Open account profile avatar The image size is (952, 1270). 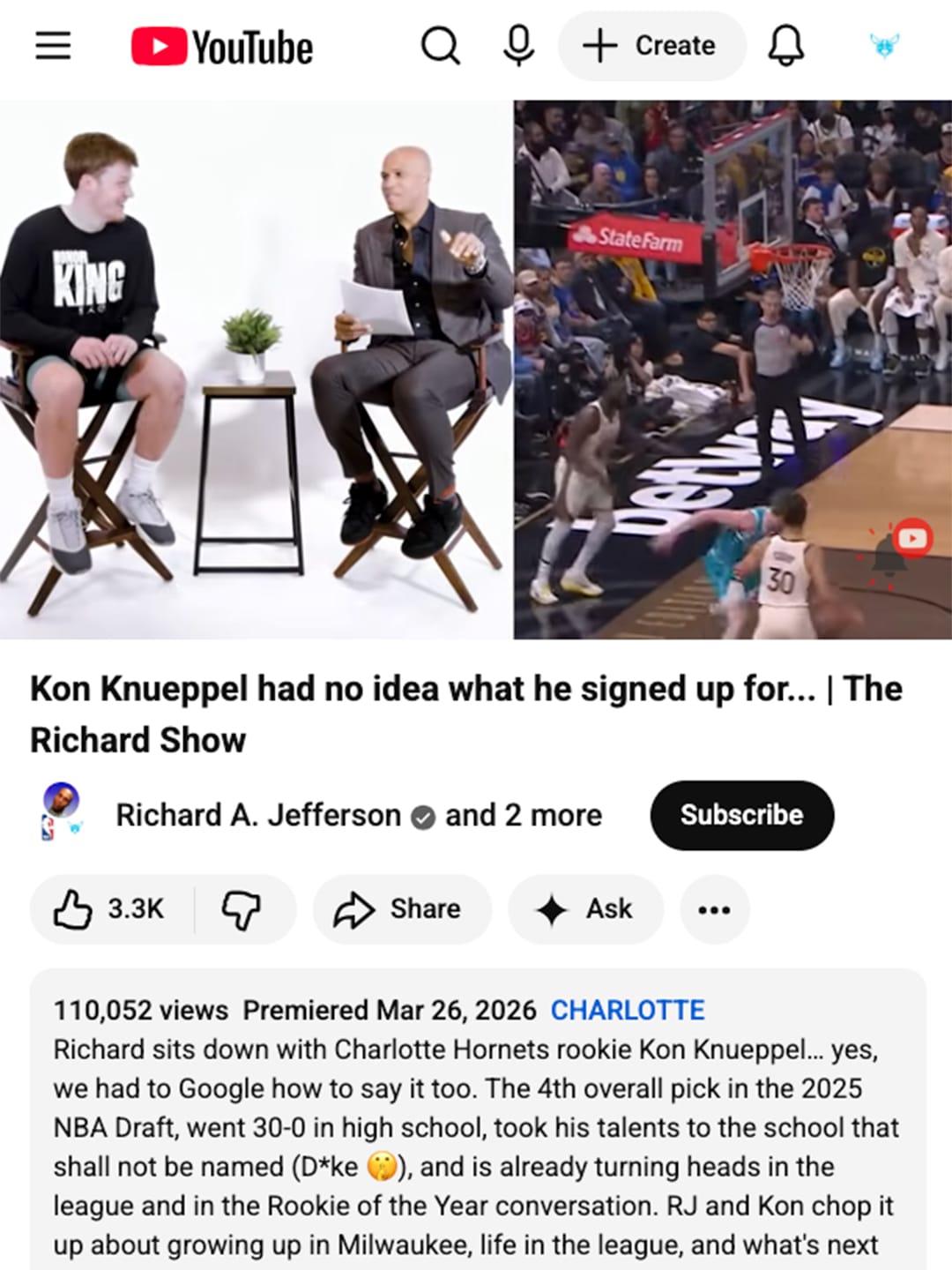point(884,46)
